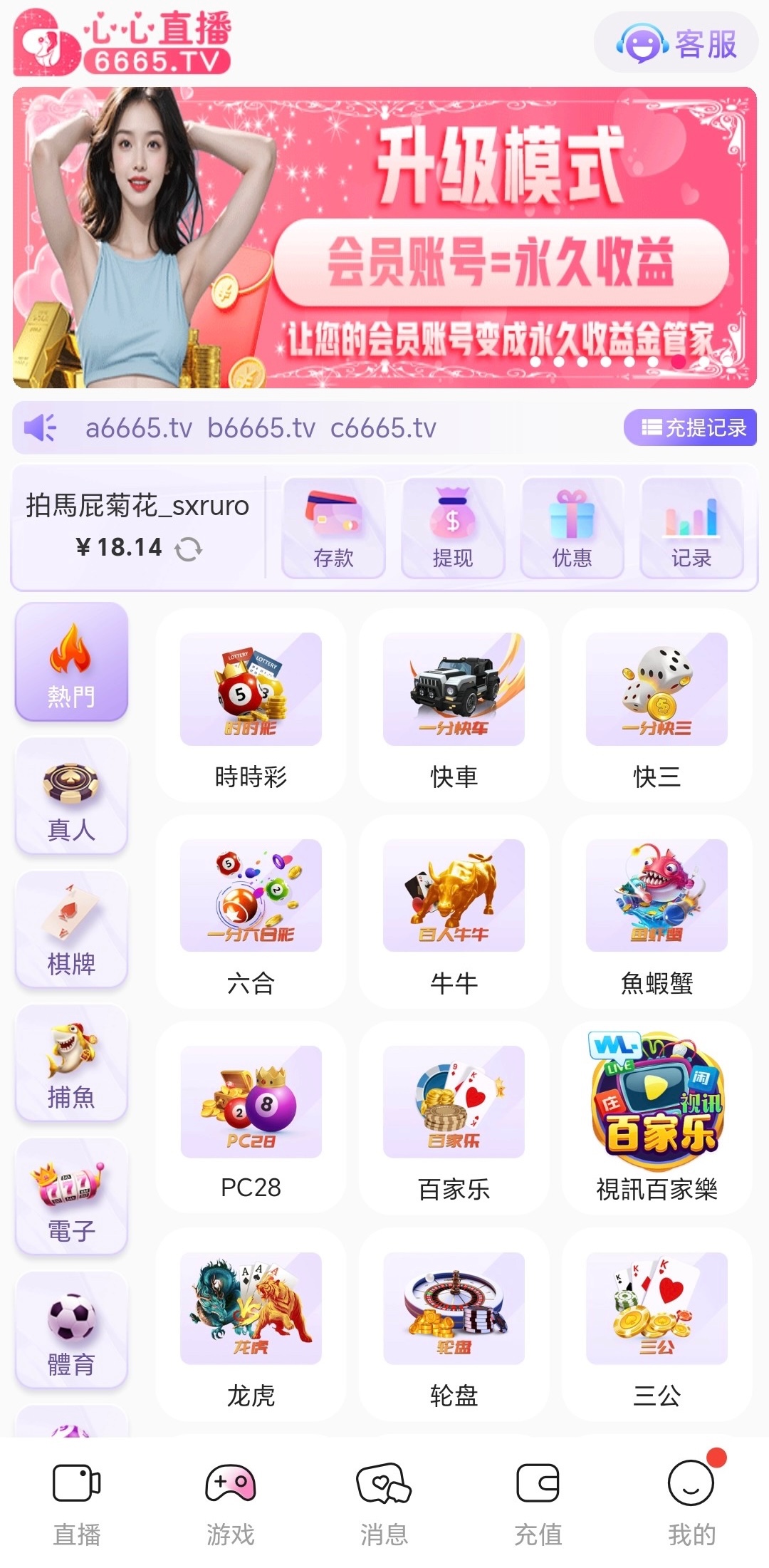The width and height of the screenshot is (769, 1568).
Task: Launch the 快車 game
Action: coord(454,705)
